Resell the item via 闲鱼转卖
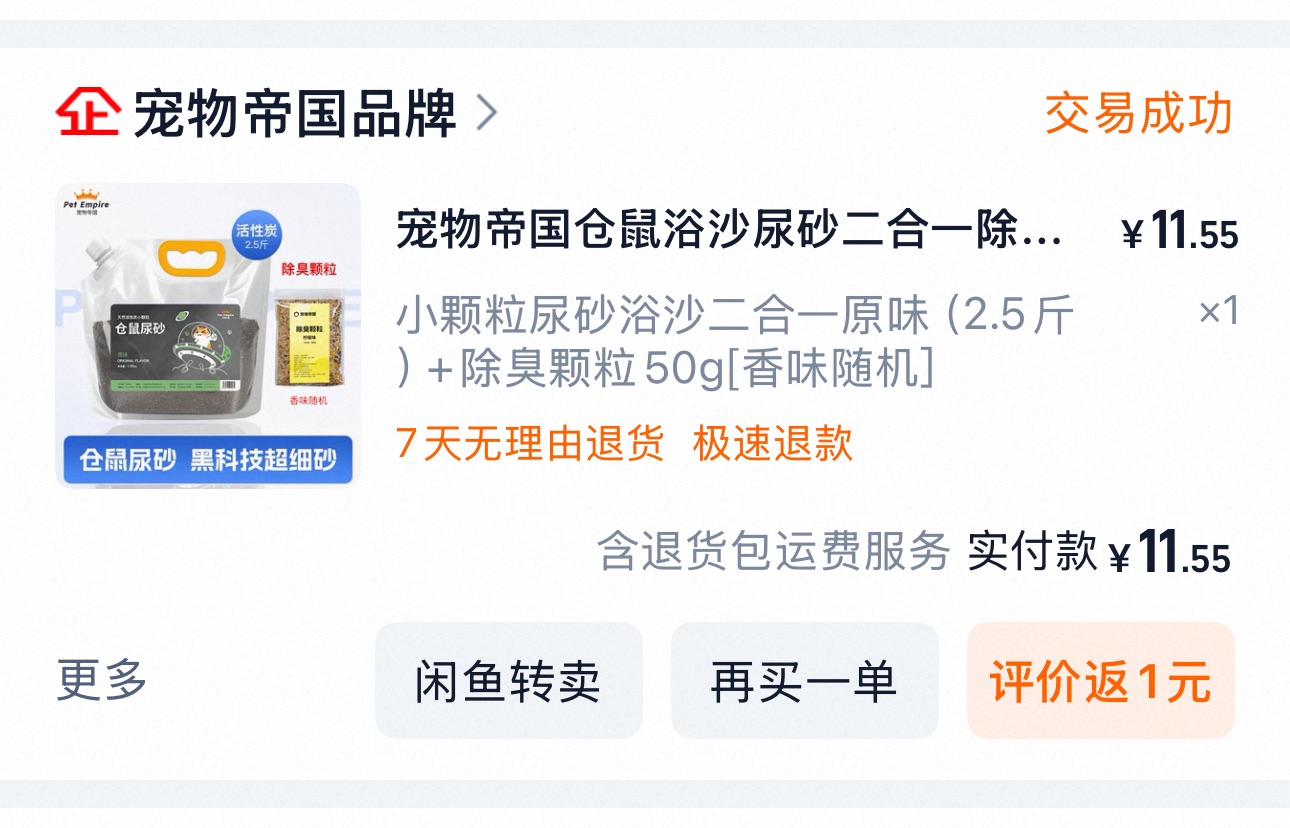This screenshot has height=828, width=1290. click(508, 681)
